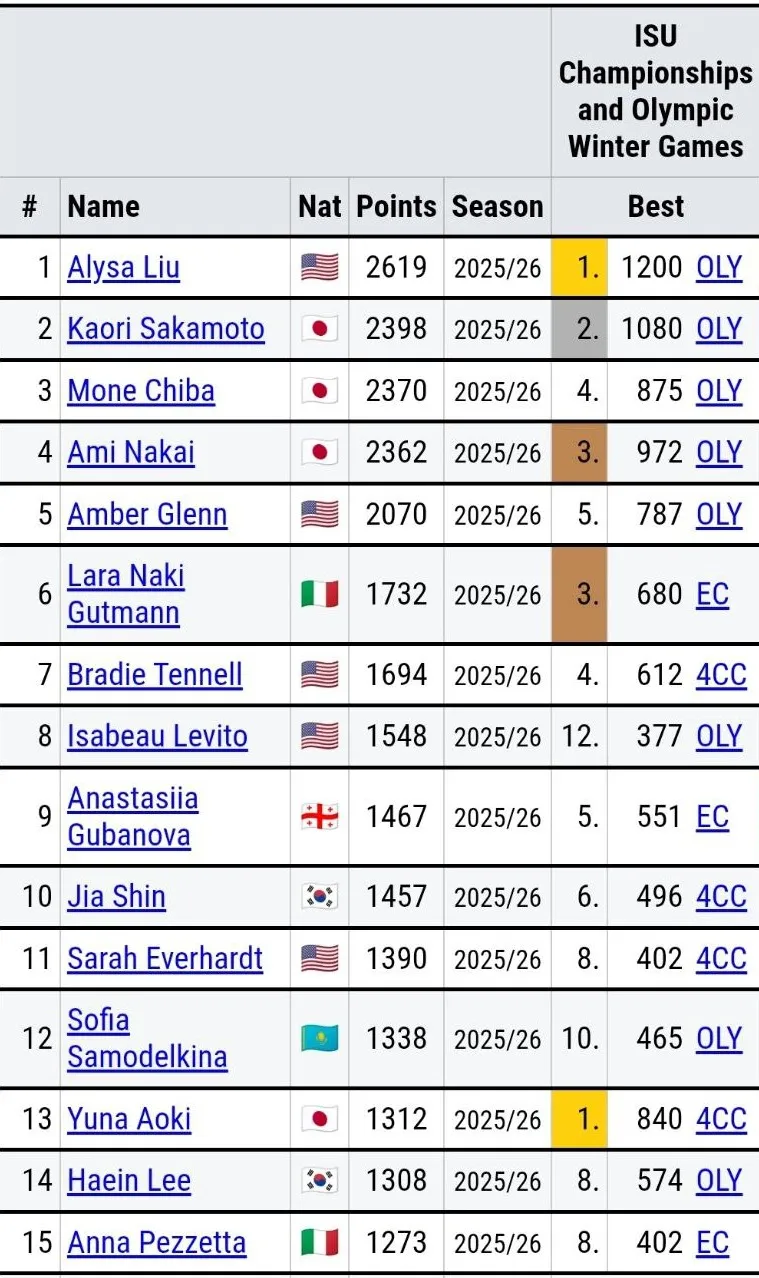Tap the Yuna Aoki name link
The width and height of the screenshot is (759, 1278).
coord(129,1119)
